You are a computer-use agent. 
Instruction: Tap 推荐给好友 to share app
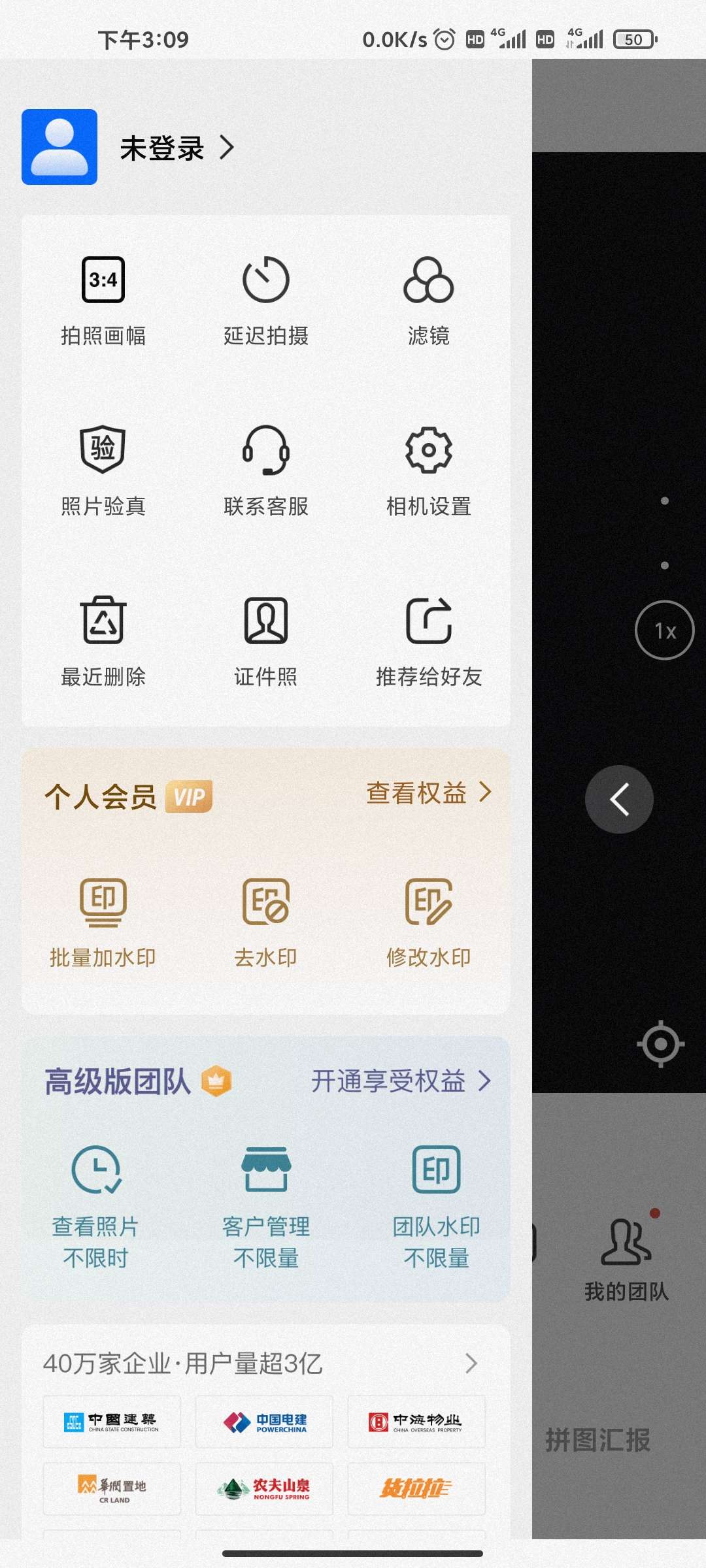428,644
